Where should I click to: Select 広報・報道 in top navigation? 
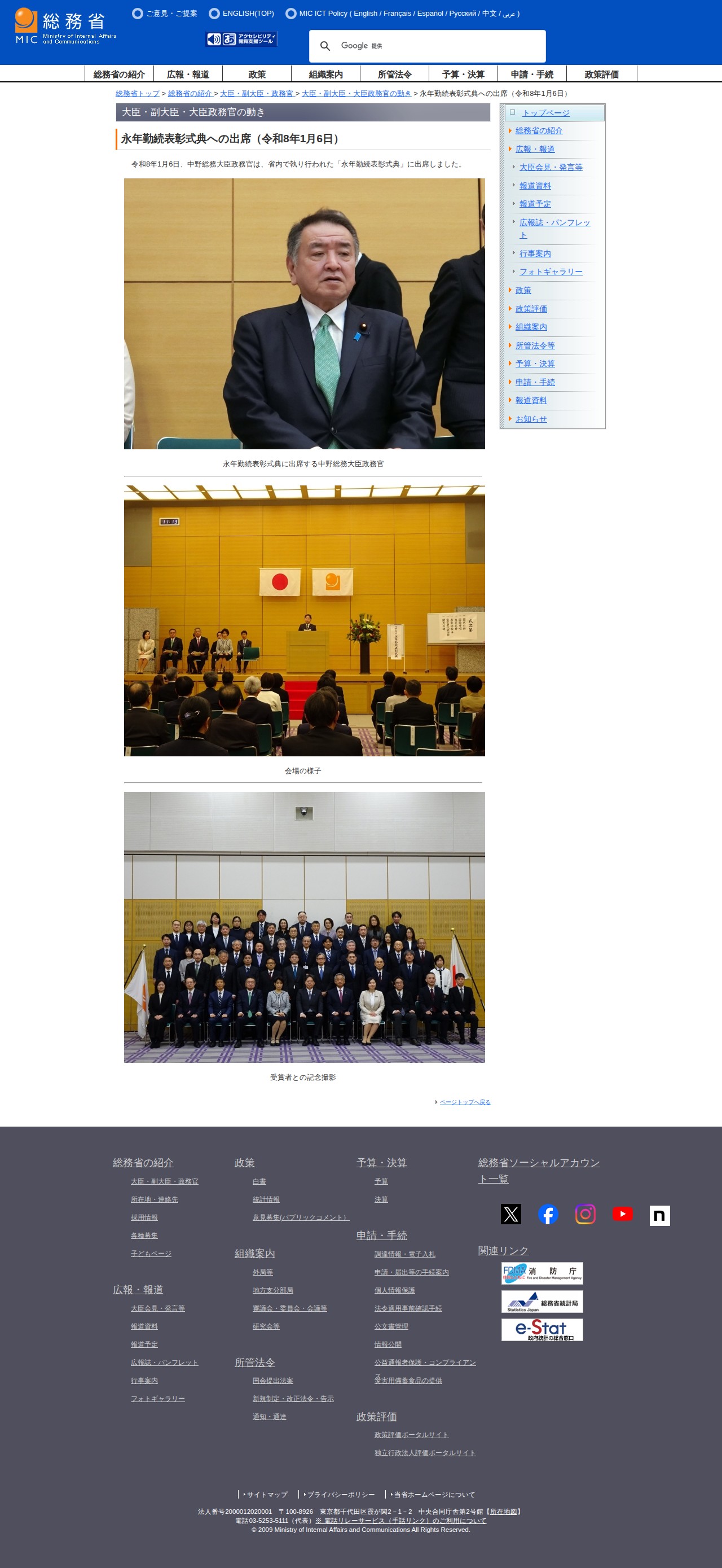click(188, 75)
